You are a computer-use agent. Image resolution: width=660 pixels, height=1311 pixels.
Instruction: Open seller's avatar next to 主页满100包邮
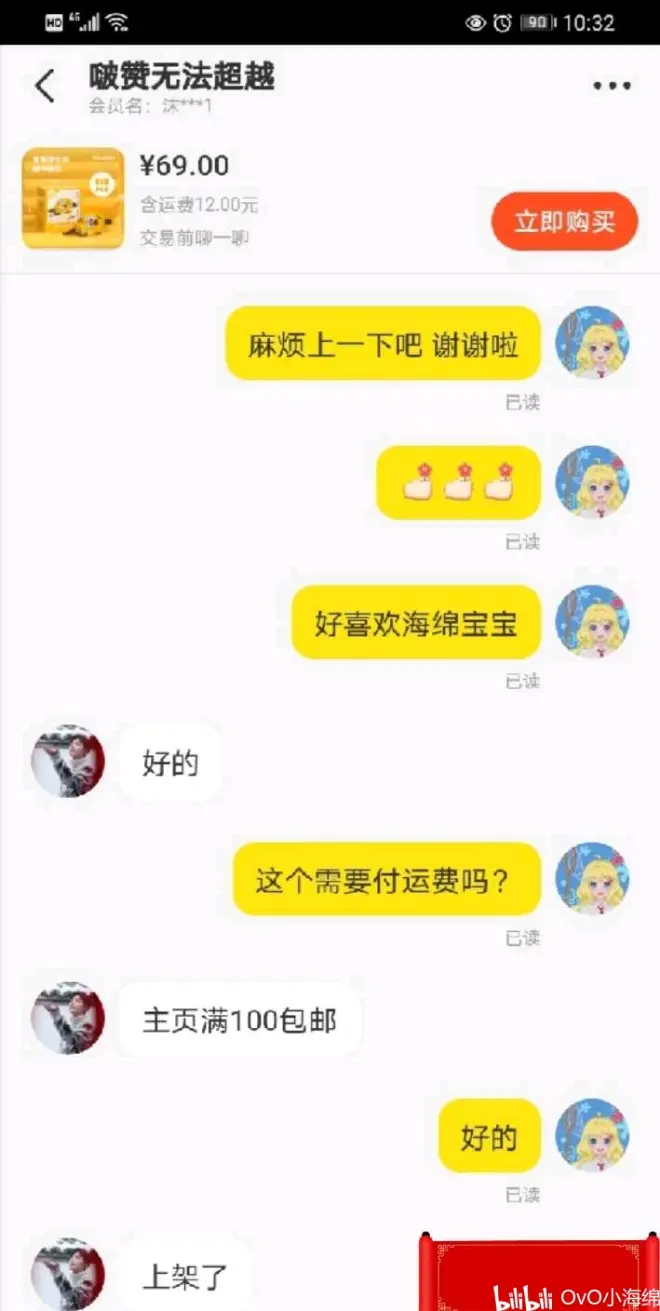click(68, 1018)
